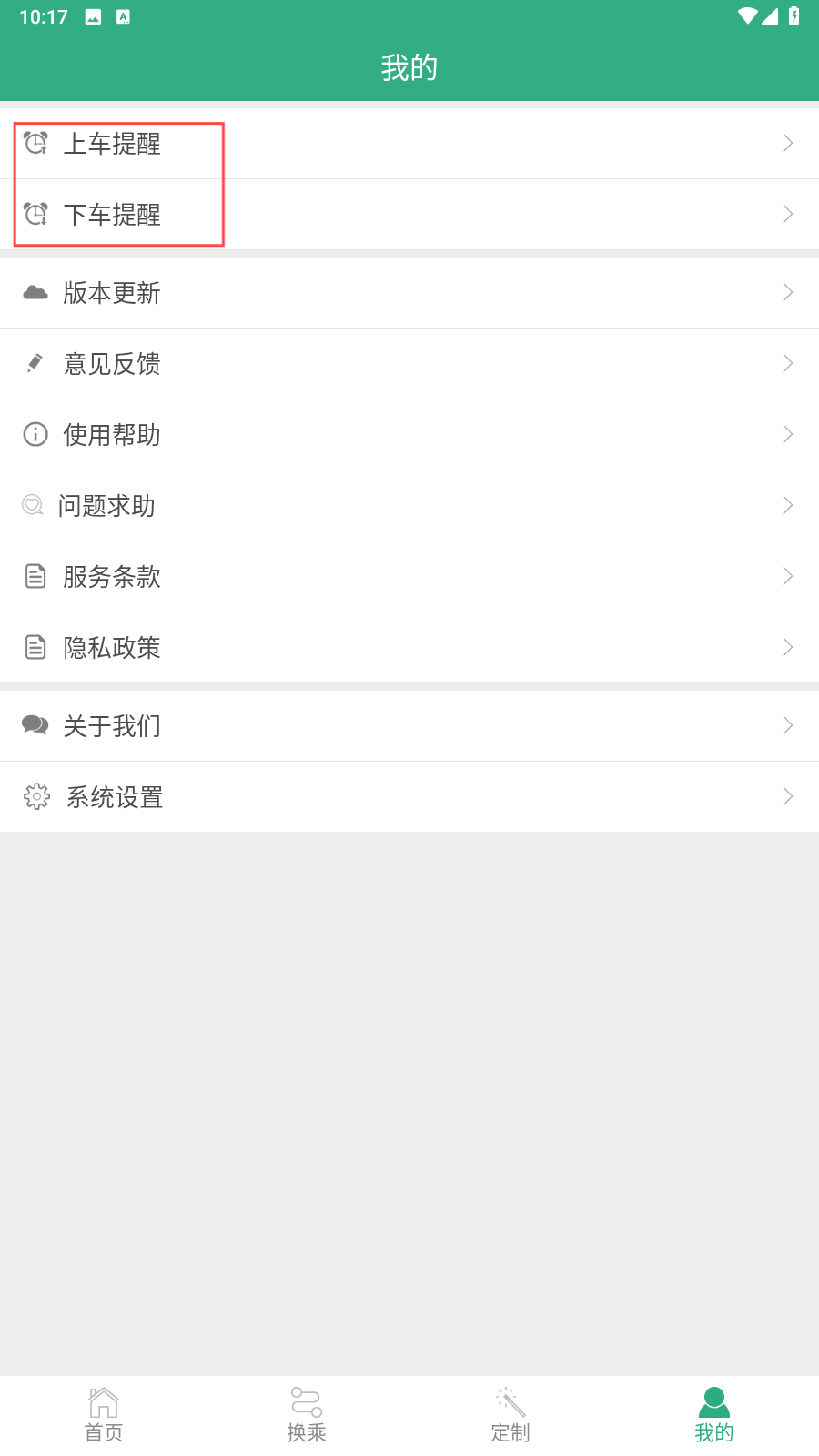This screenshot has height=1456, width=819.
Task: Switch to the 首页 home tab
Action: tap(103, 1416)
